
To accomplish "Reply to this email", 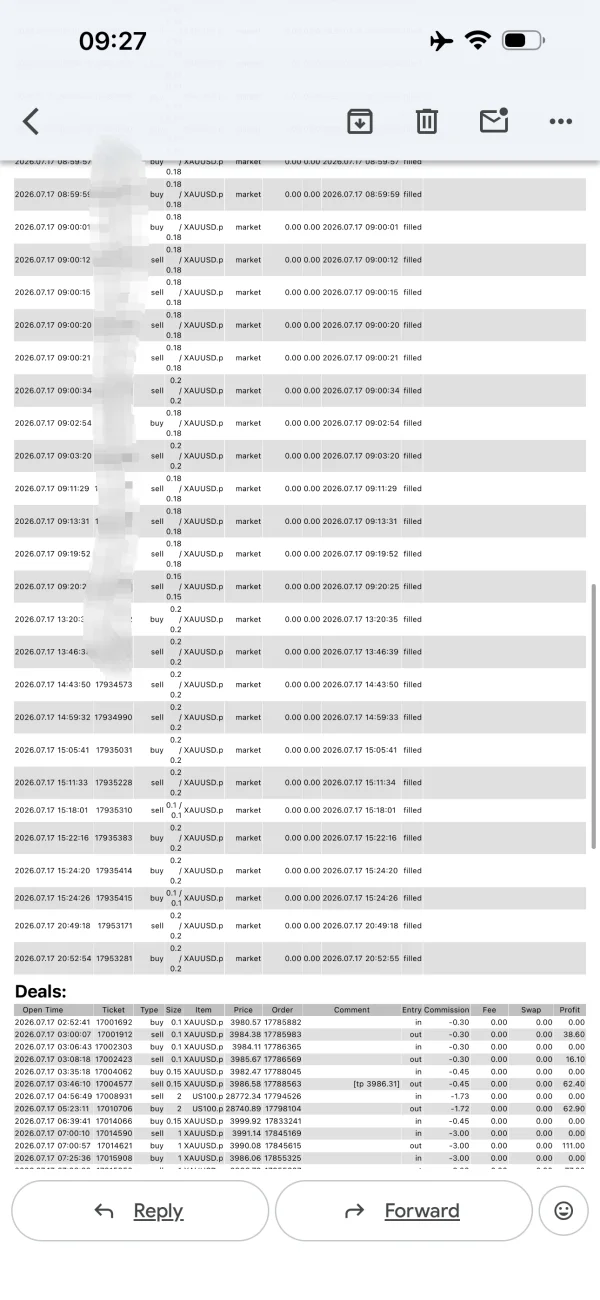I will click(140, 1211).
